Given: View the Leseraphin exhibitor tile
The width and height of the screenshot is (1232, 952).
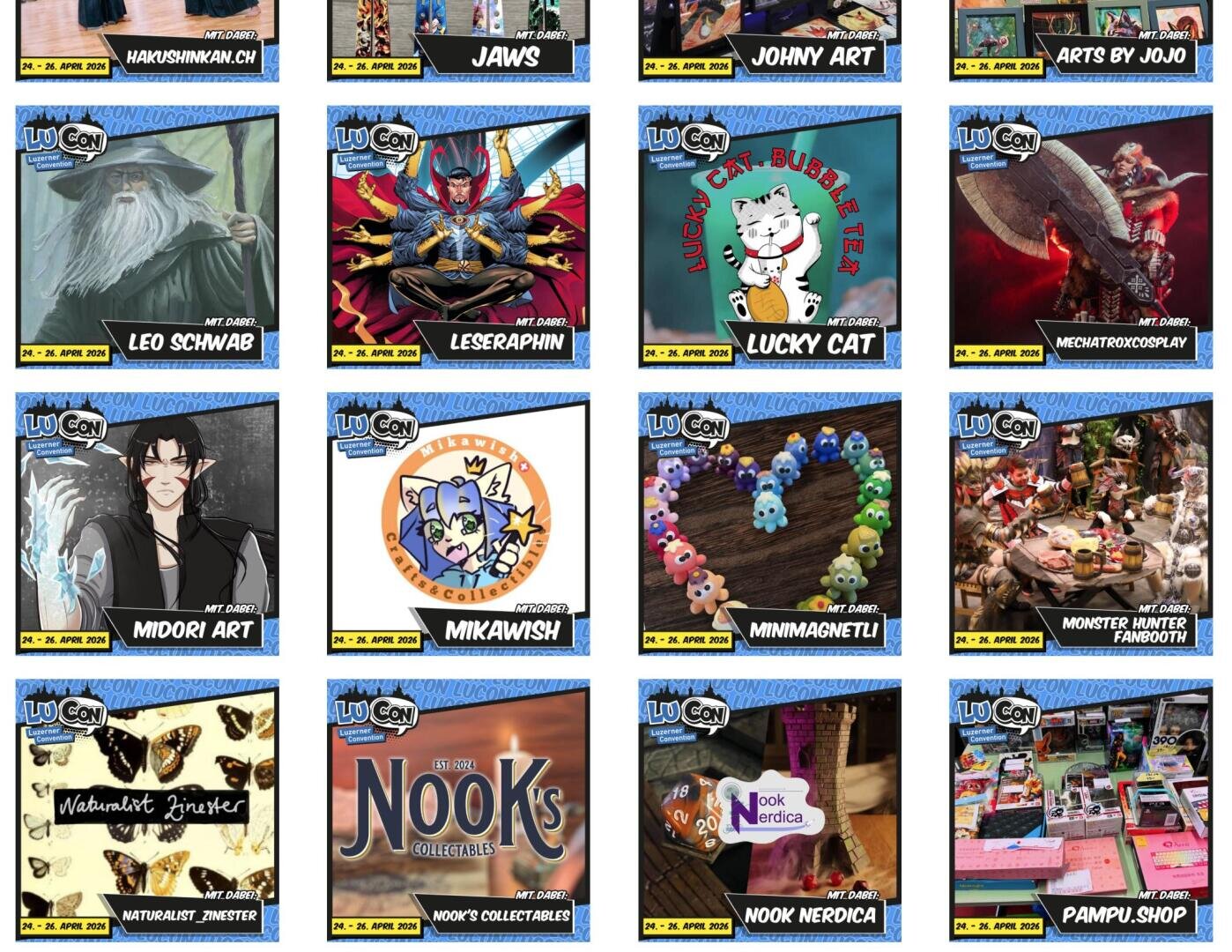Looking at the screenshot, I should pos(458,237).
